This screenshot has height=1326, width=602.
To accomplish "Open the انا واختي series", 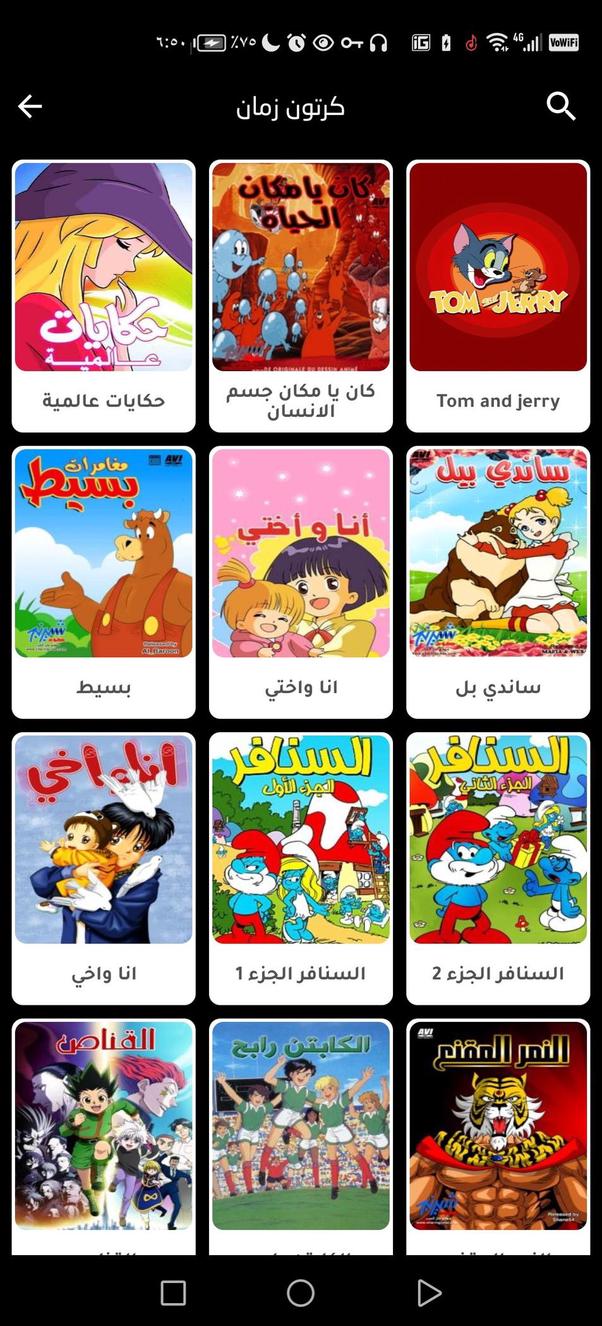I will click(301, 581).
